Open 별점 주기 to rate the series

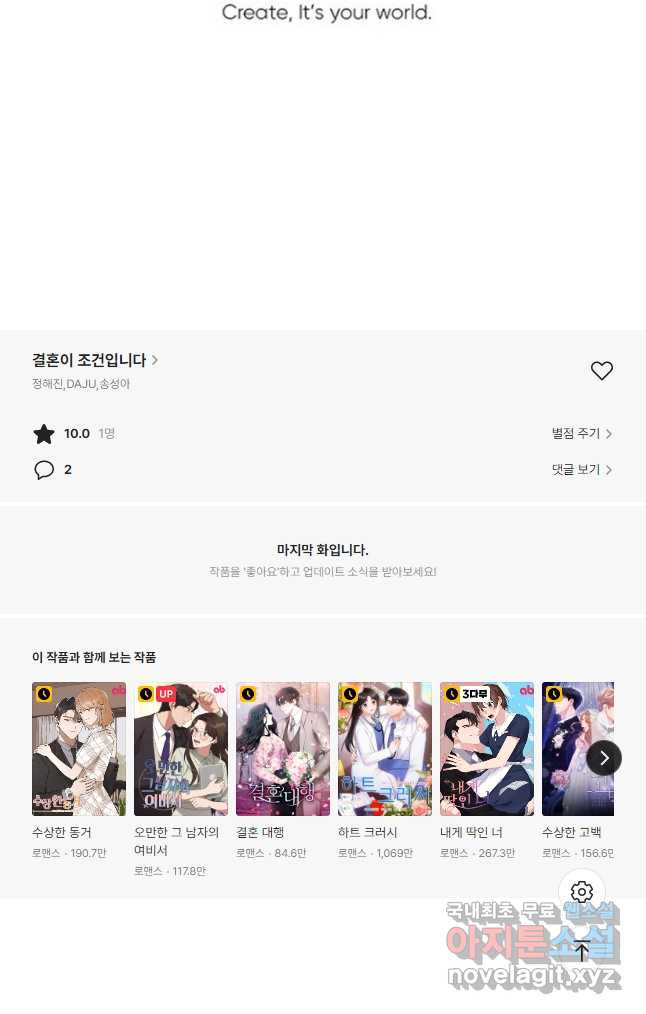tap(581, 433)
